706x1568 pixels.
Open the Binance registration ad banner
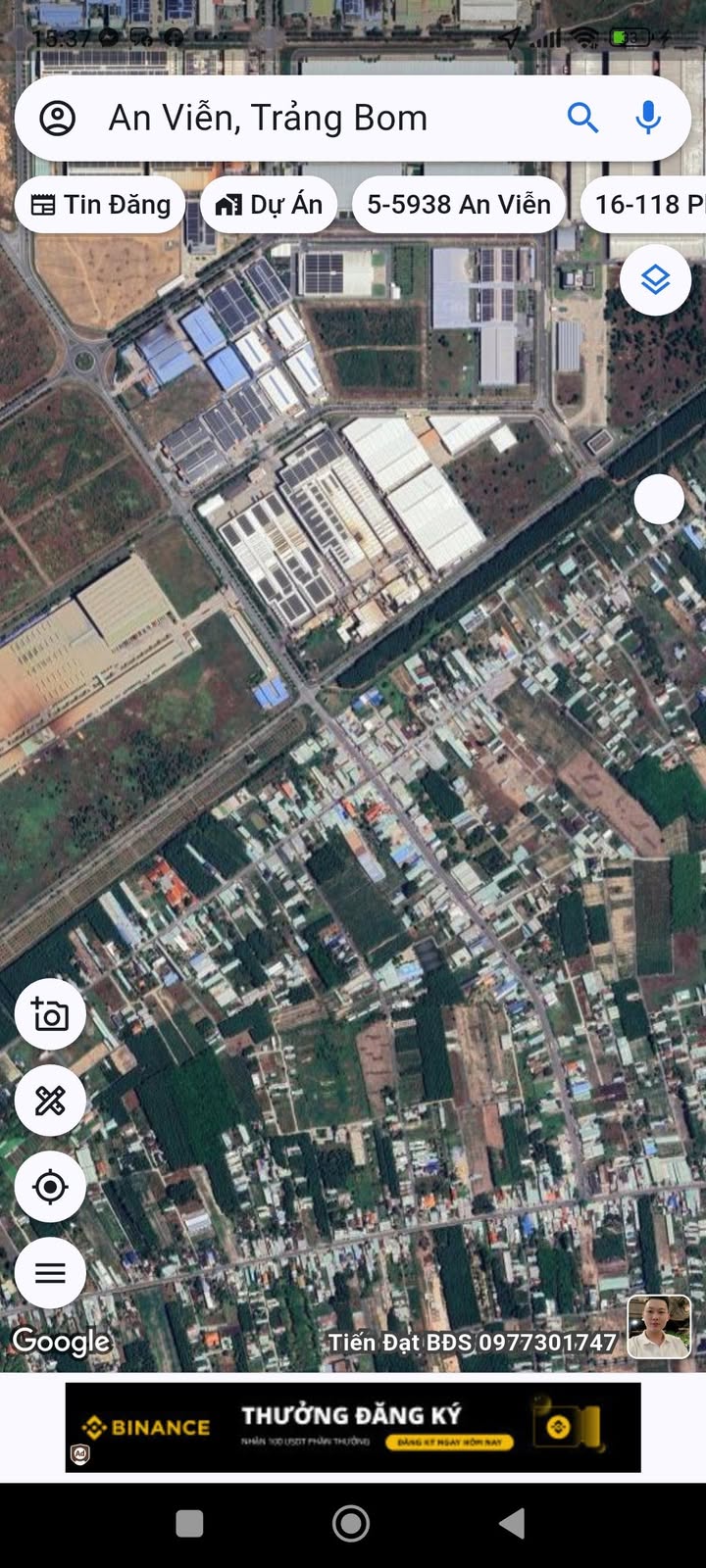(353, 1427)
